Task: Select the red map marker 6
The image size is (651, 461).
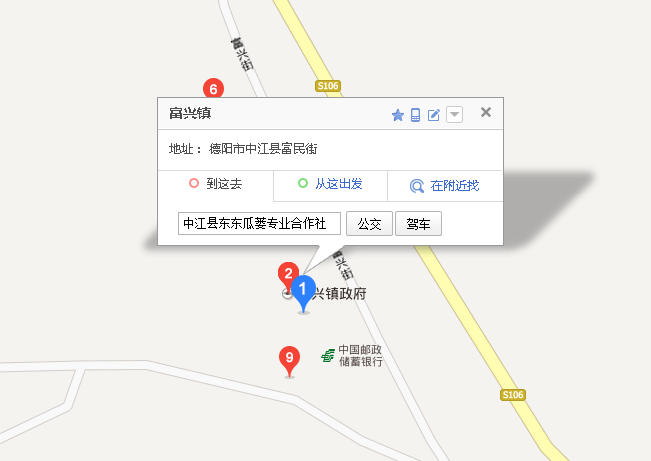Action: (x=213, y=88)
